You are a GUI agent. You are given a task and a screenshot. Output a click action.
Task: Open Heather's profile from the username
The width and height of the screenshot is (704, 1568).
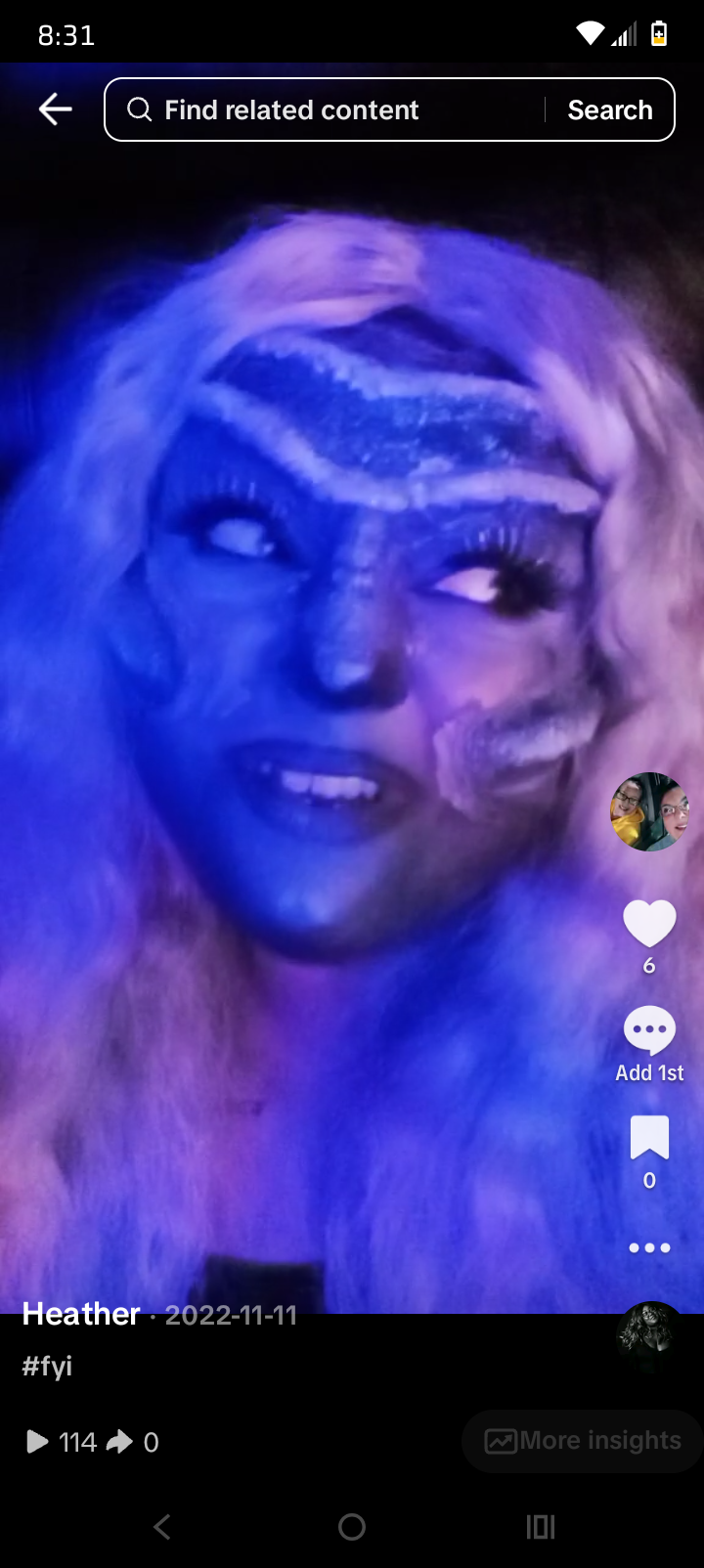click(81, 1314)
